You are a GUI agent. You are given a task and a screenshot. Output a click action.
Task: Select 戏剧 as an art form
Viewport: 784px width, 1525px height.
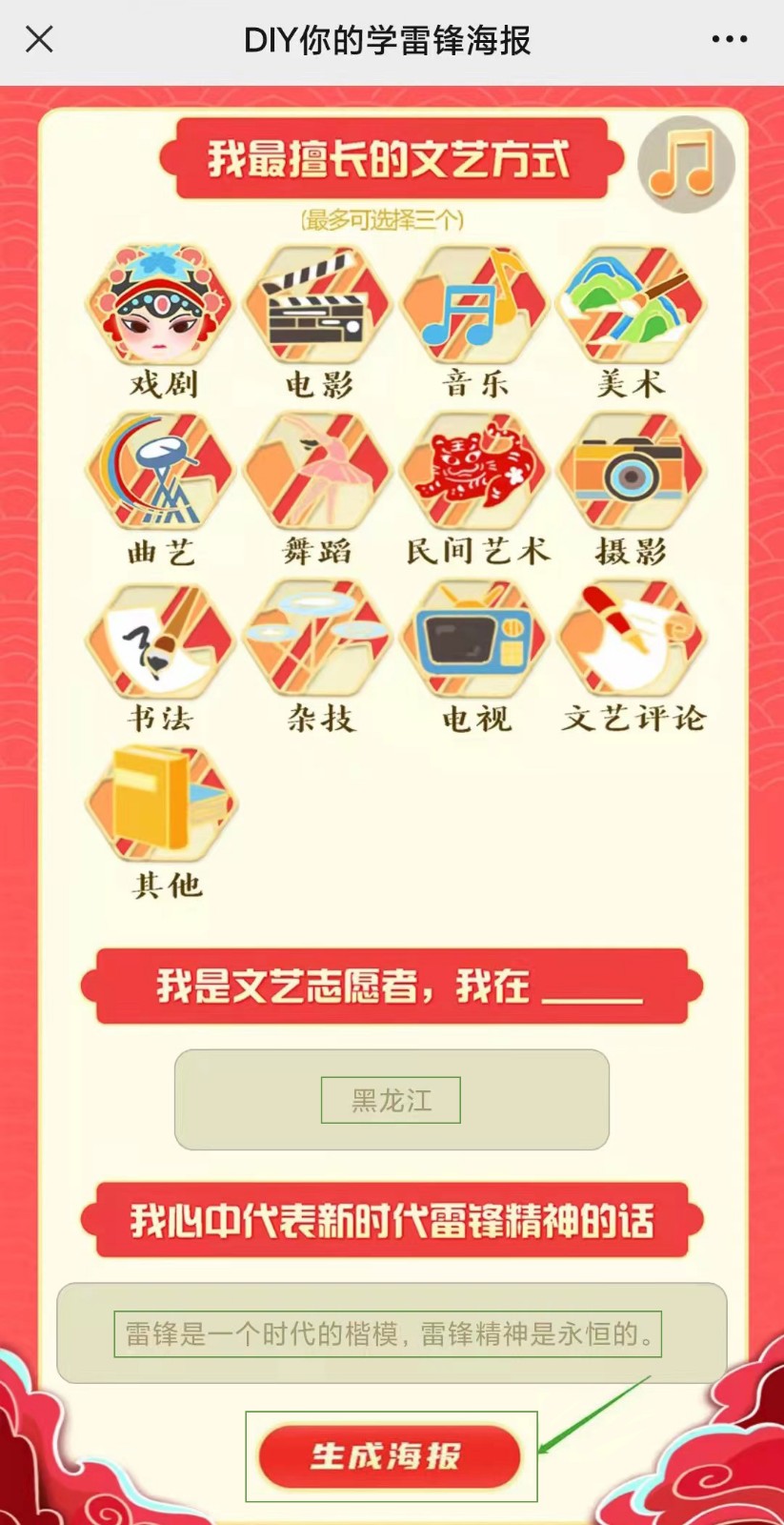click(x=161, y=307)
